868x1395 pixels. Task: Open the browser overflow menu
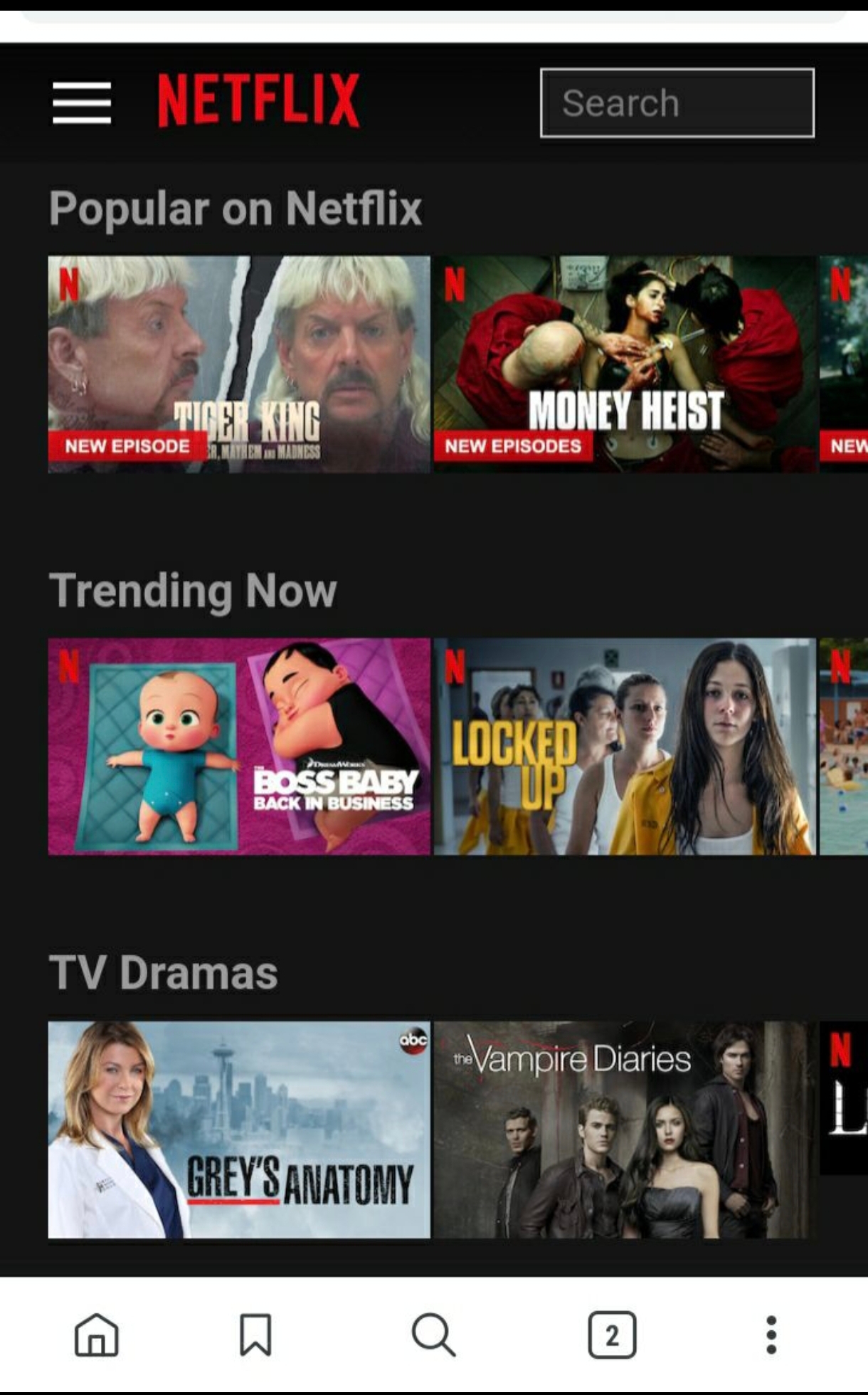771,1335
